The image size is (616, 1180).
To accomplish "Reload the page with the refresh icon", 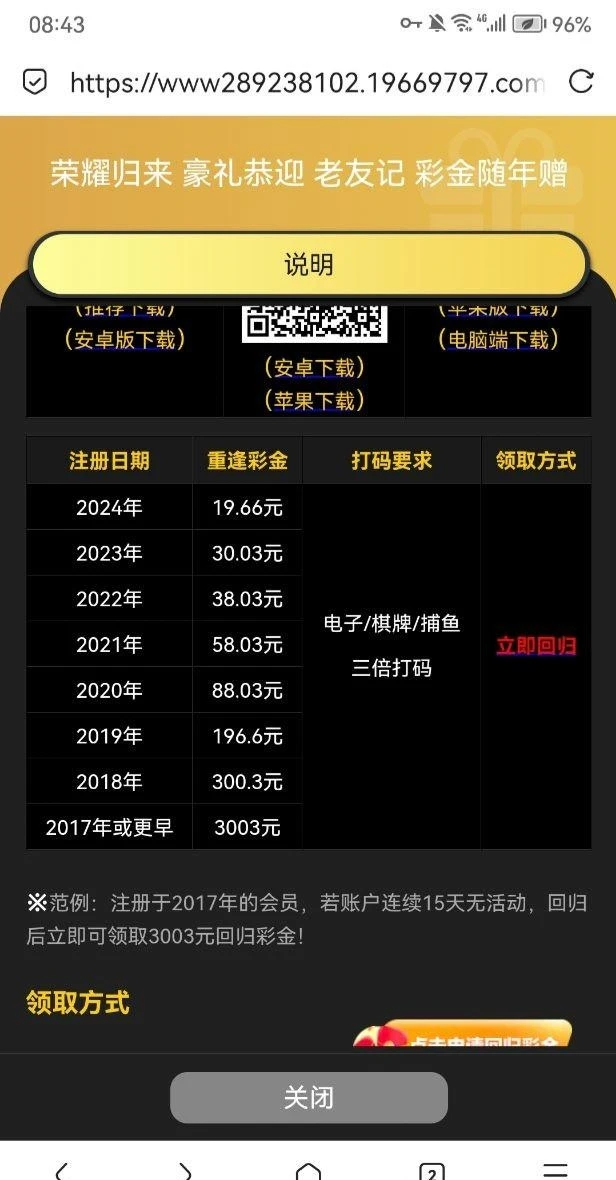I will (x=581, y=82).
